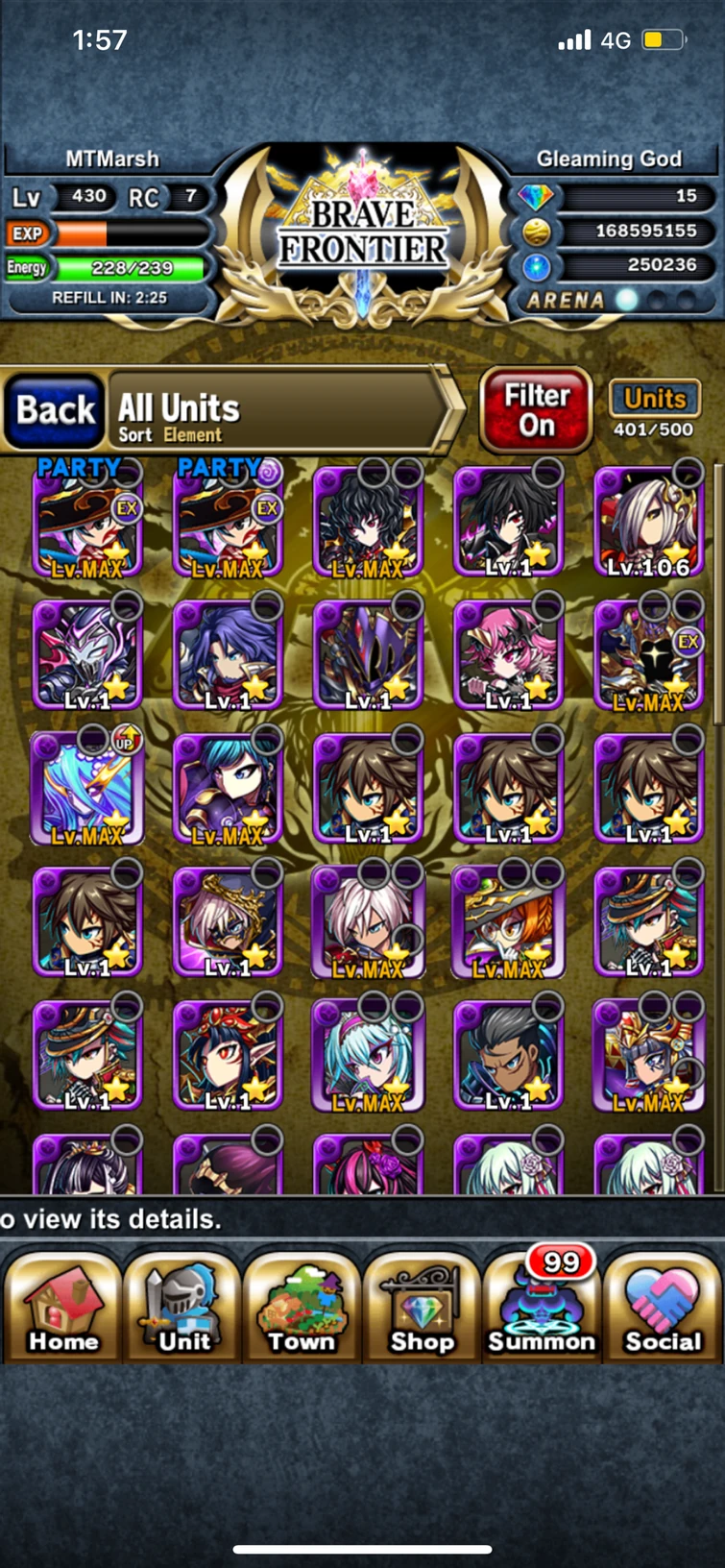Select the Lv.106 white-haired unit

pyautogui.click(x=648, y=524)
